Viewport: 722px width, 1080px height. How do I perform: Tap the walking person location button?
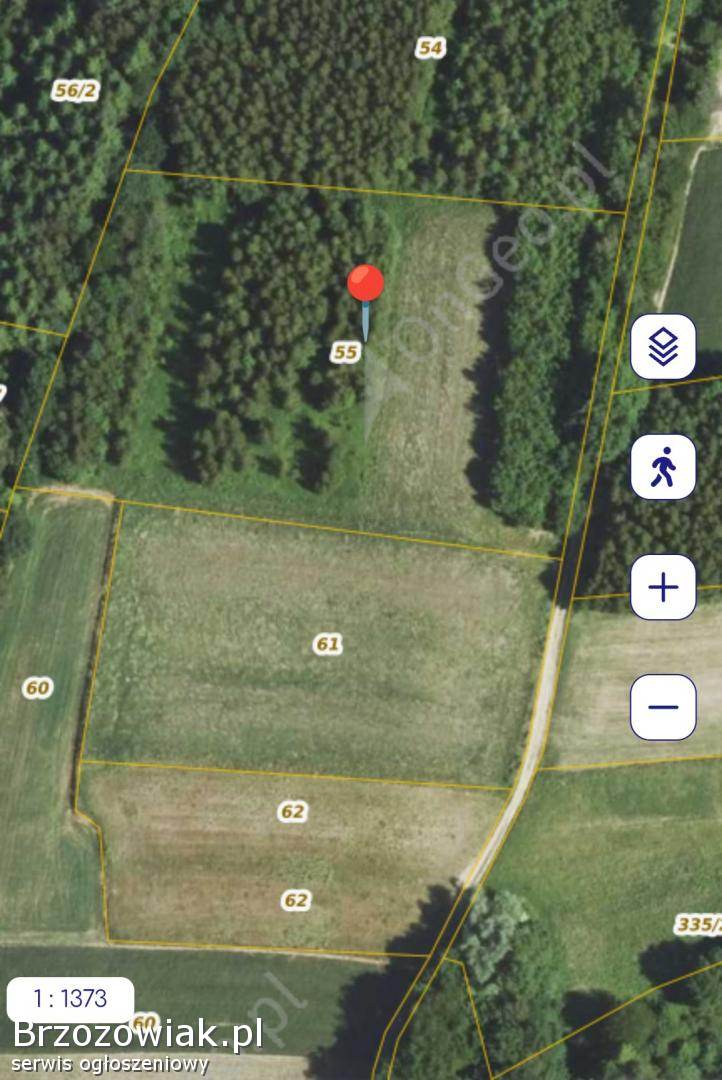[663, 467]
